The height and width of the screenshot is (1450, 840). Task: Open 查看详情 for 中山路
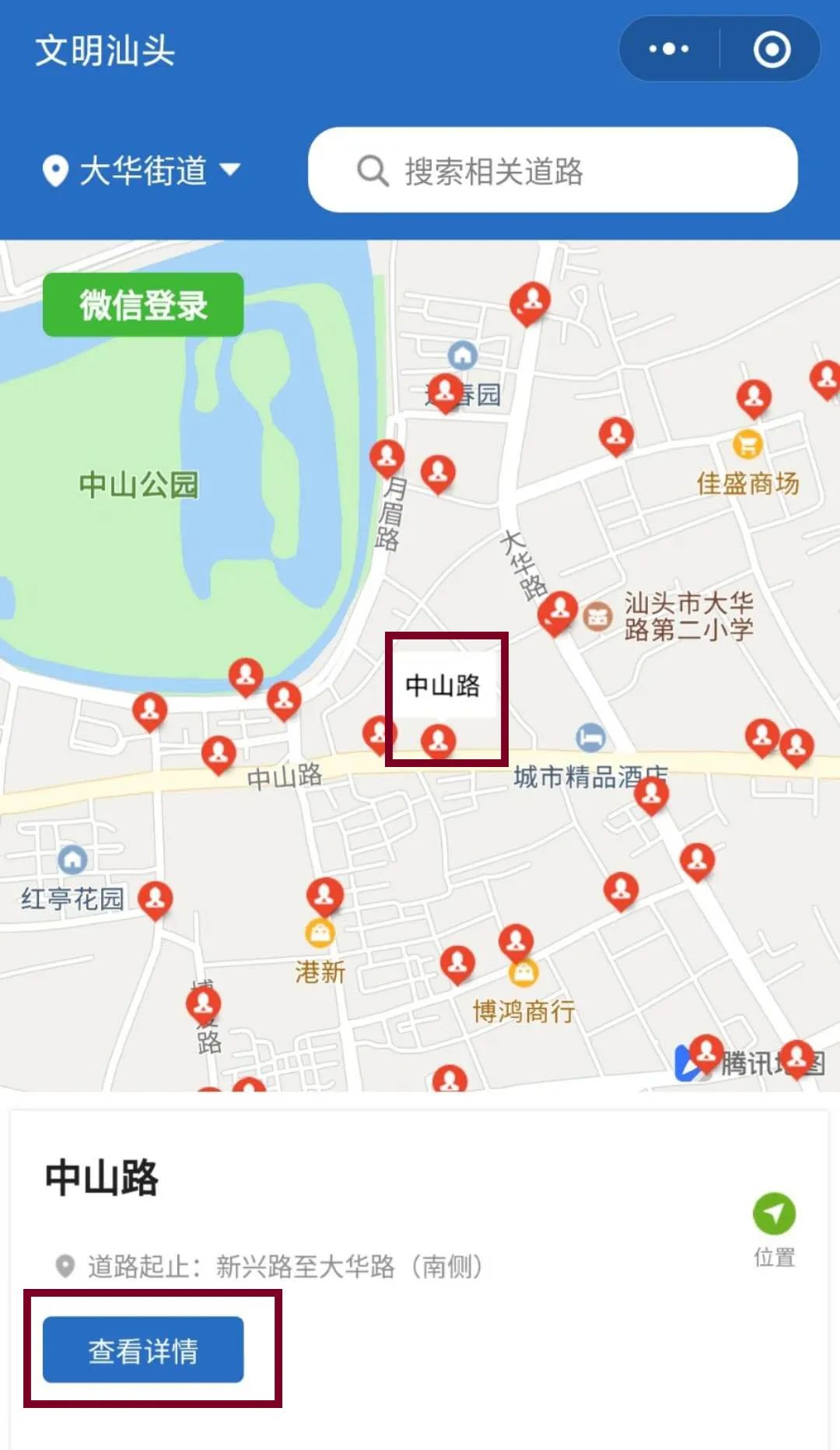(x=143, y=1350)
